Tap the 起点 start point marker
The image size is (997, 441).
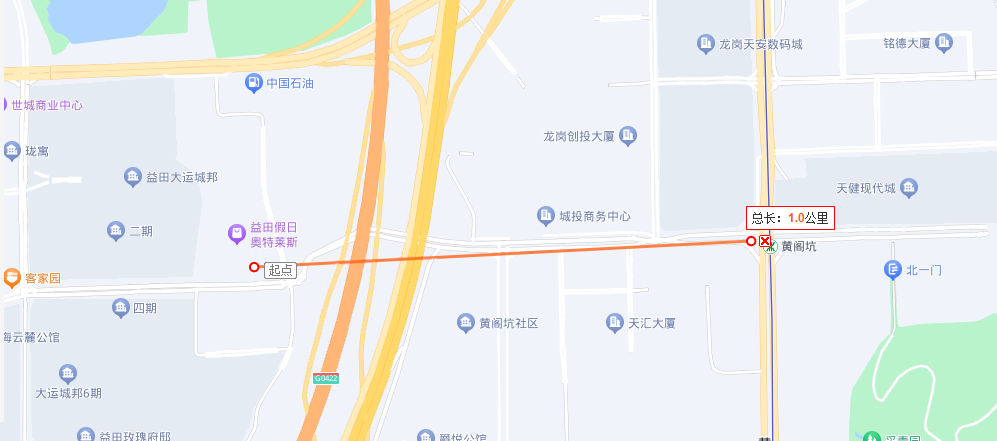pyautogui.click(x=254, y=267)
